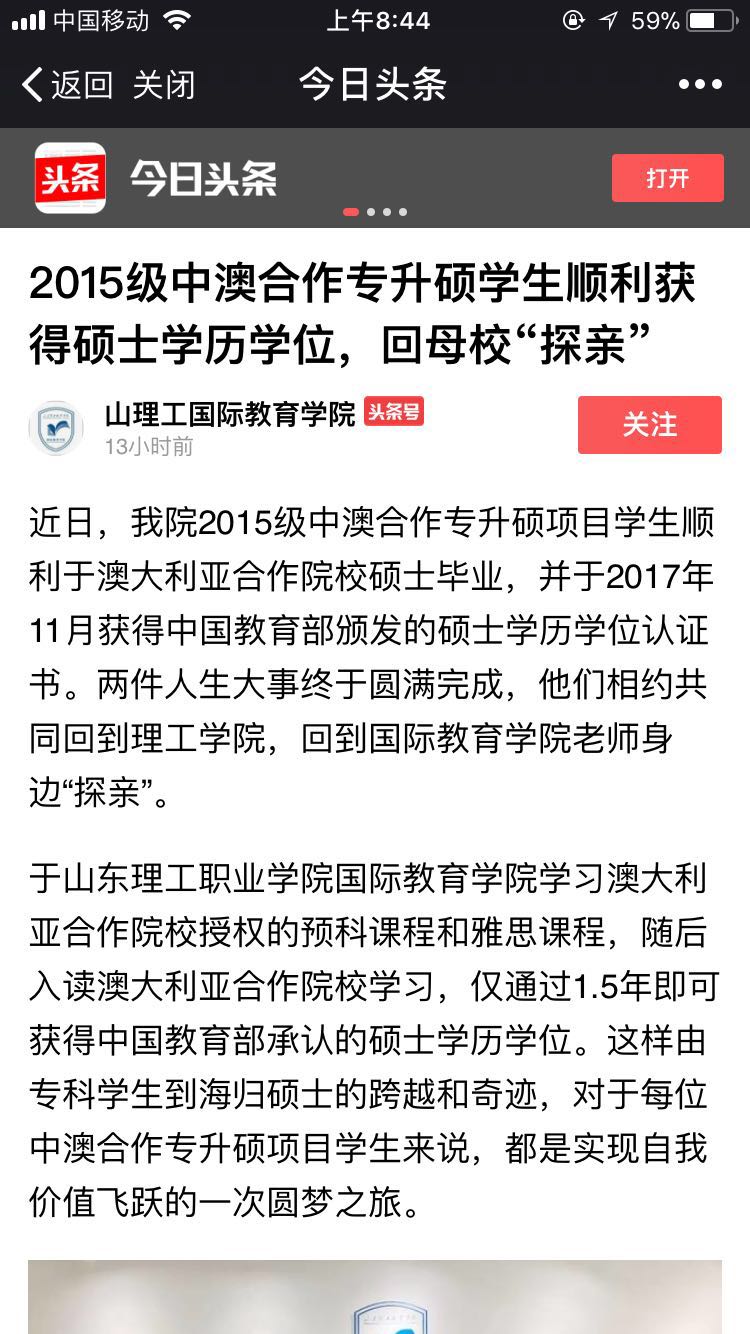Tap the banner page indicator dots

(375, 212)
